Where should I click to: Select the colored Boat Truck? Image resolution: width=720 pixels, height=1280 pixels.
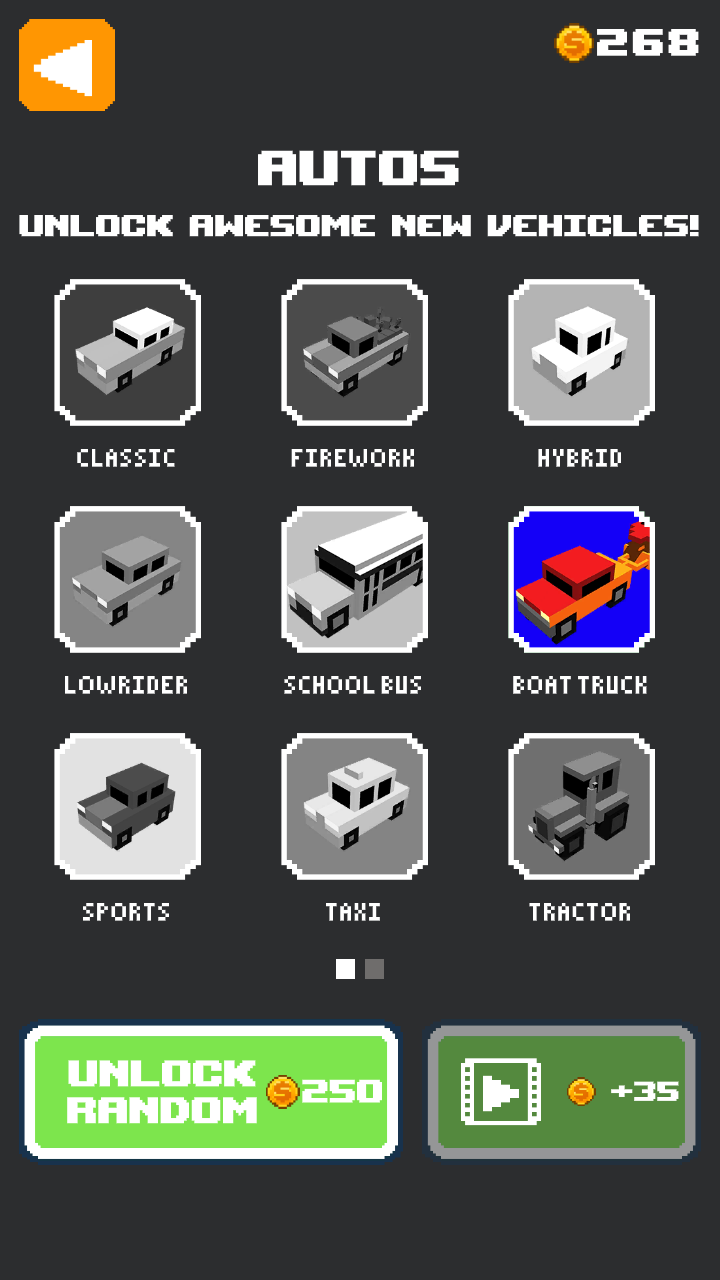tap(581, 579)
